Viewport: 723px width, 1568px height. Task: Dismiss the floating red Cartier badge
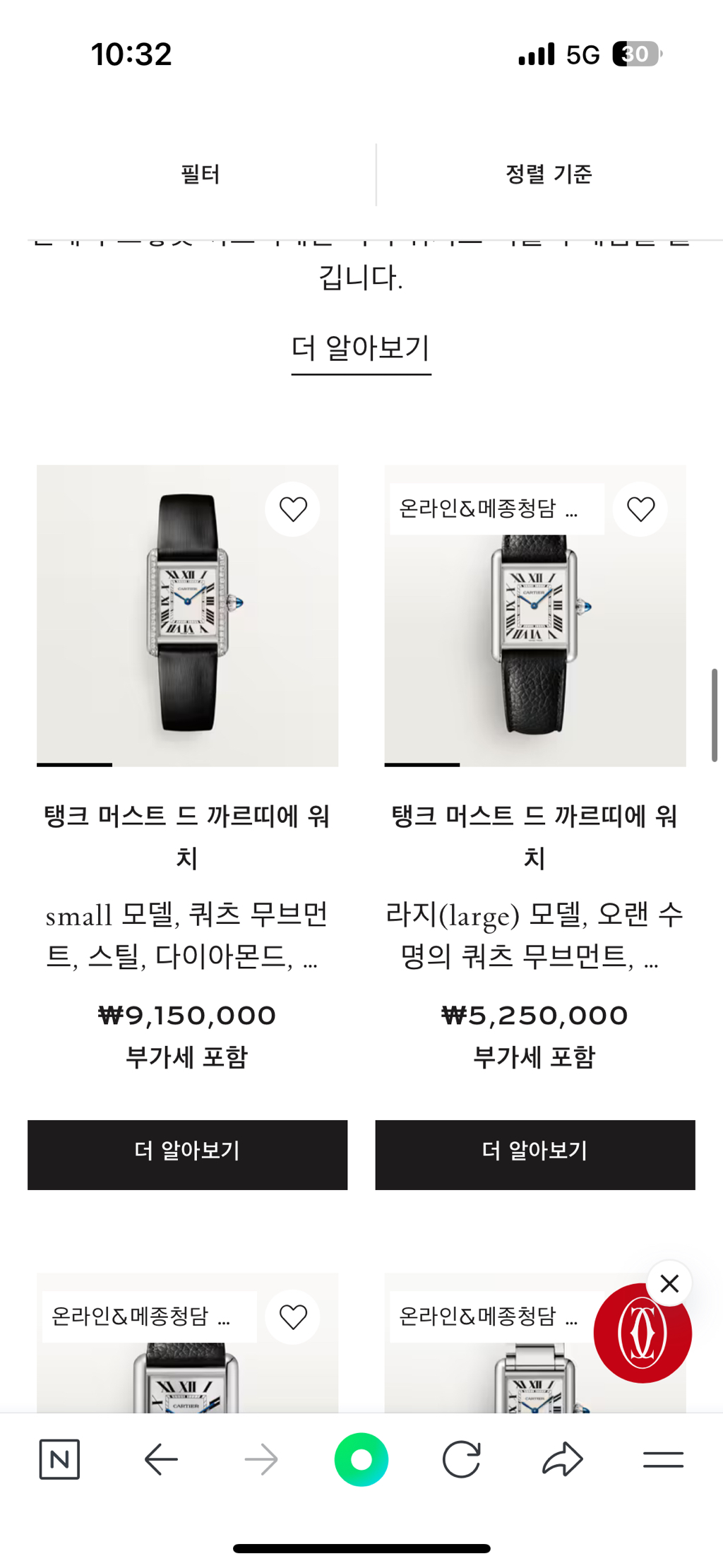click(x=669, y=1283)
